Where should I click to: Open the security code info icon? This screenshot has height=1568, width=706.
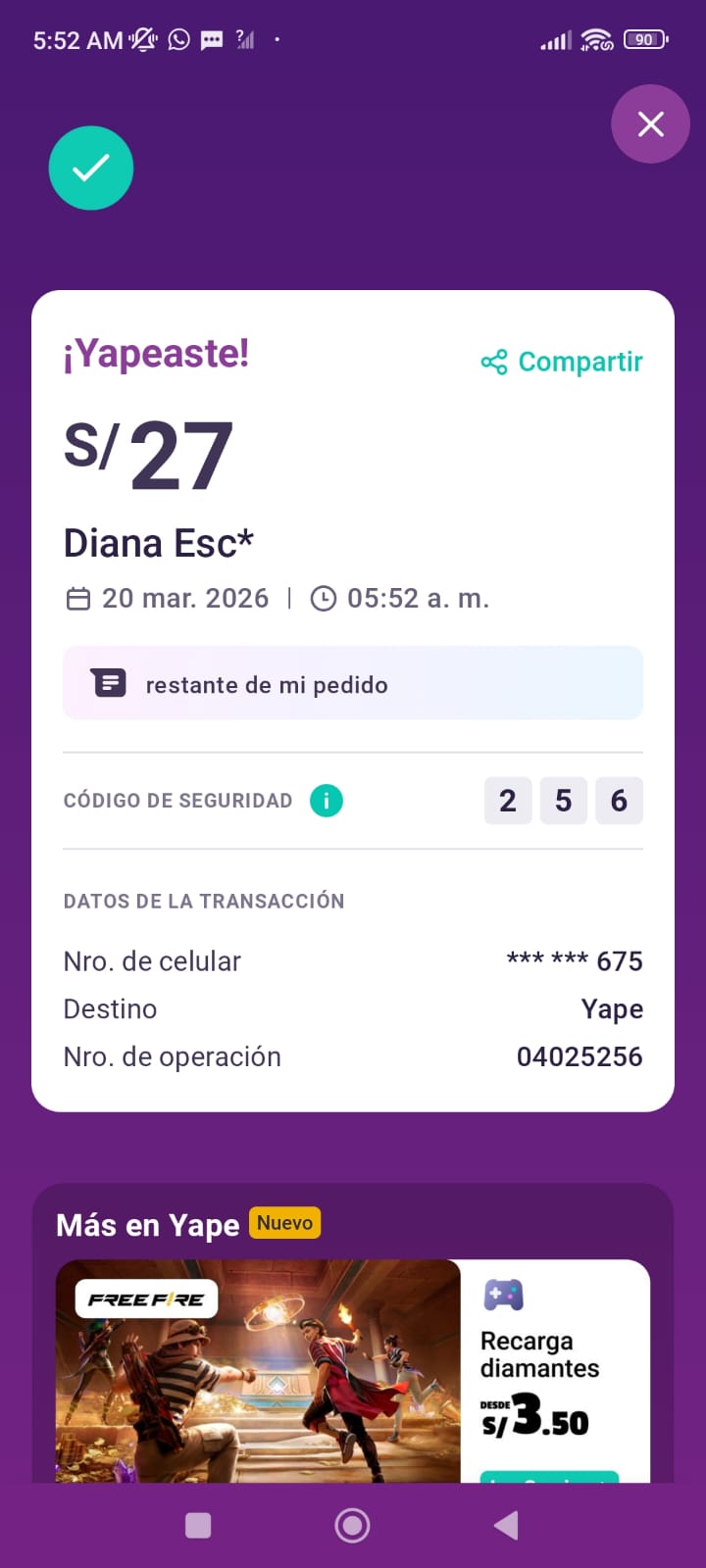coord(327,801)
